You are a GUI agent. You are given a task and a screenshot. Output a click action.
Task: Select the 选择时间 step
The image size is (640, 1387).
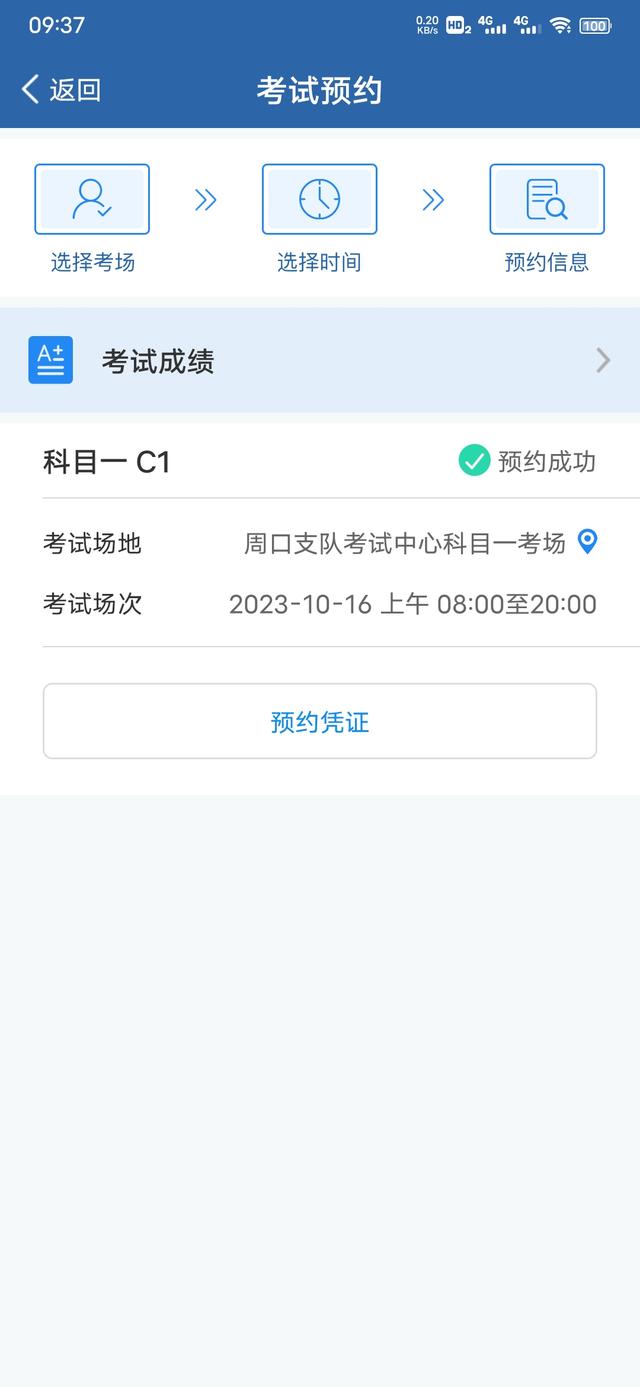(319, 219)
